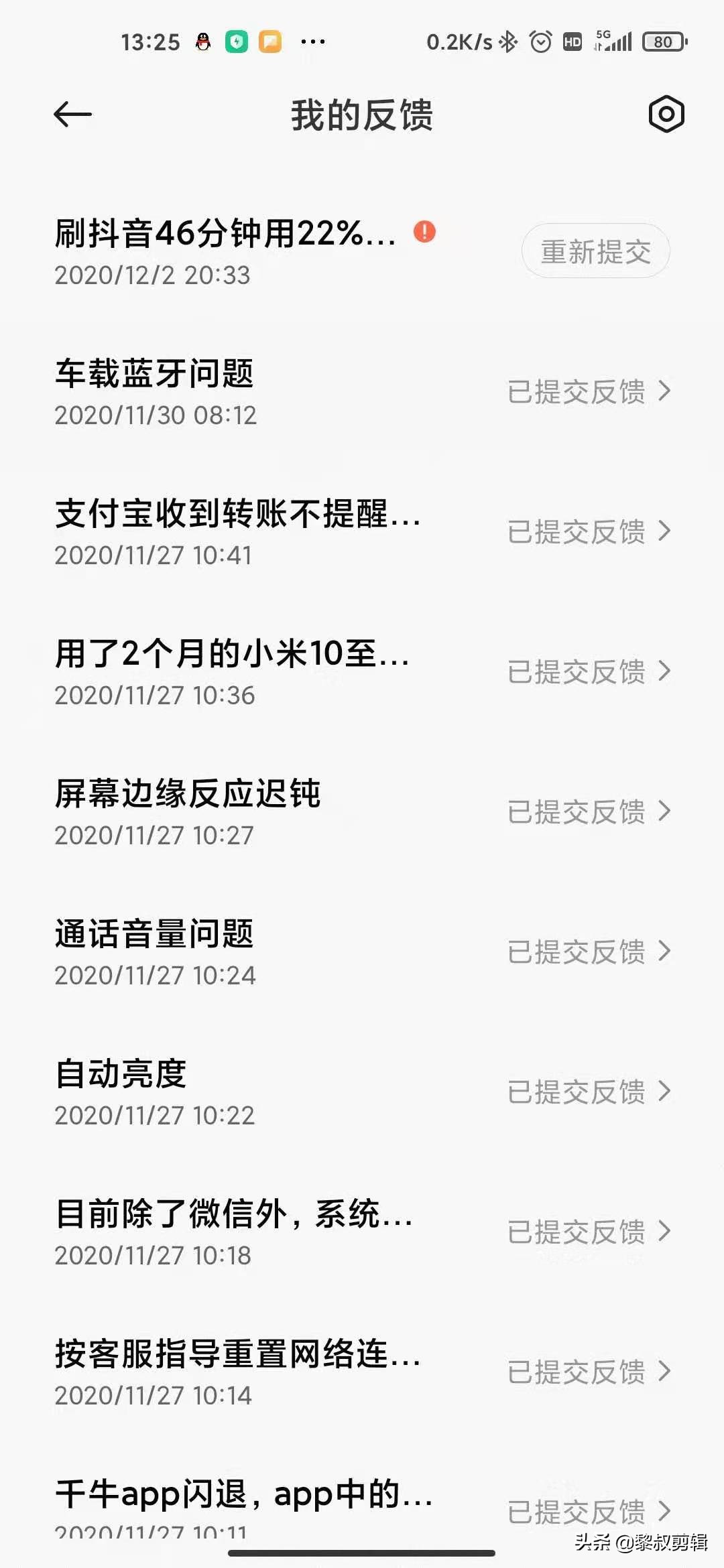Tap the home indicator bar at screen bottom

click(362, 1552)
